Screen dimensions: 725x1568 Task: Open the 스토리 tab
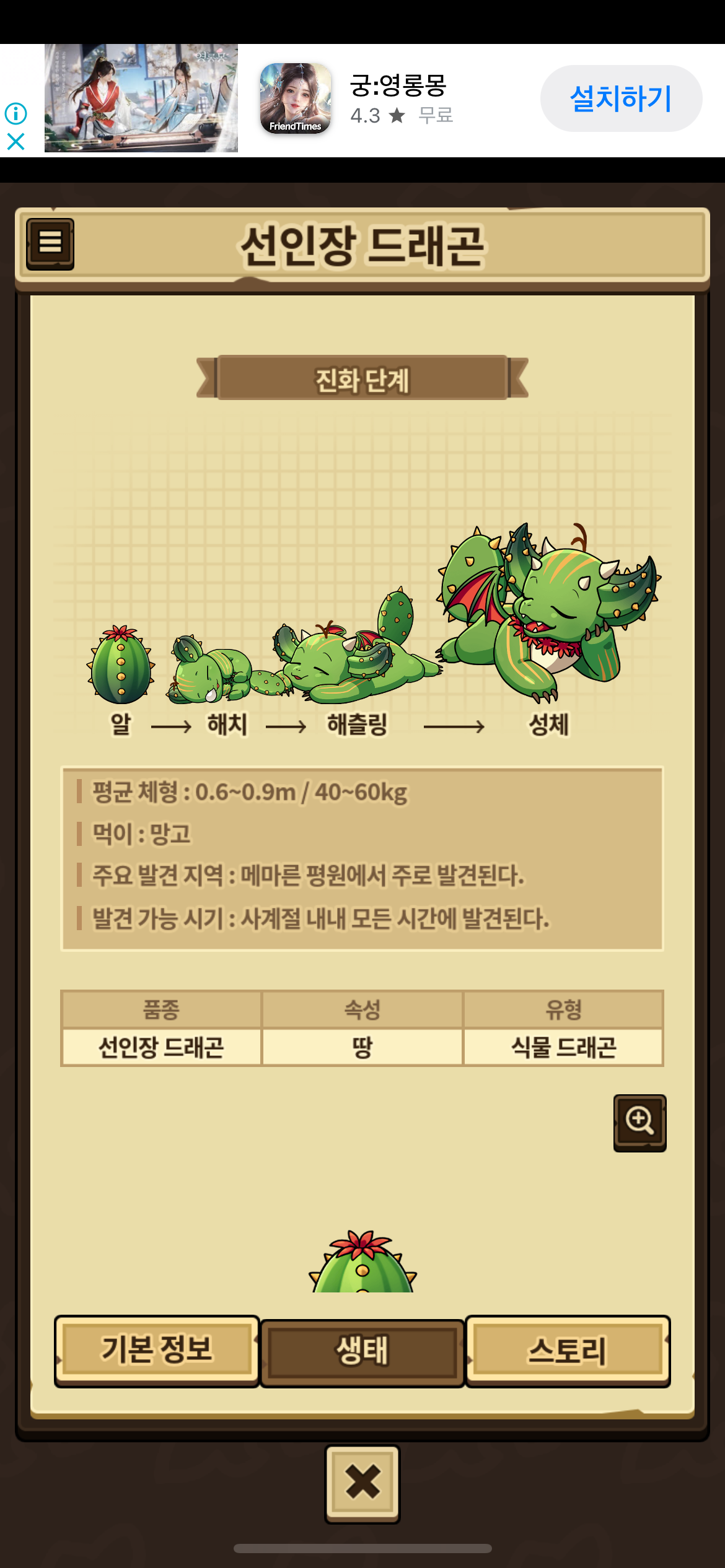(x=567, y=1351)
